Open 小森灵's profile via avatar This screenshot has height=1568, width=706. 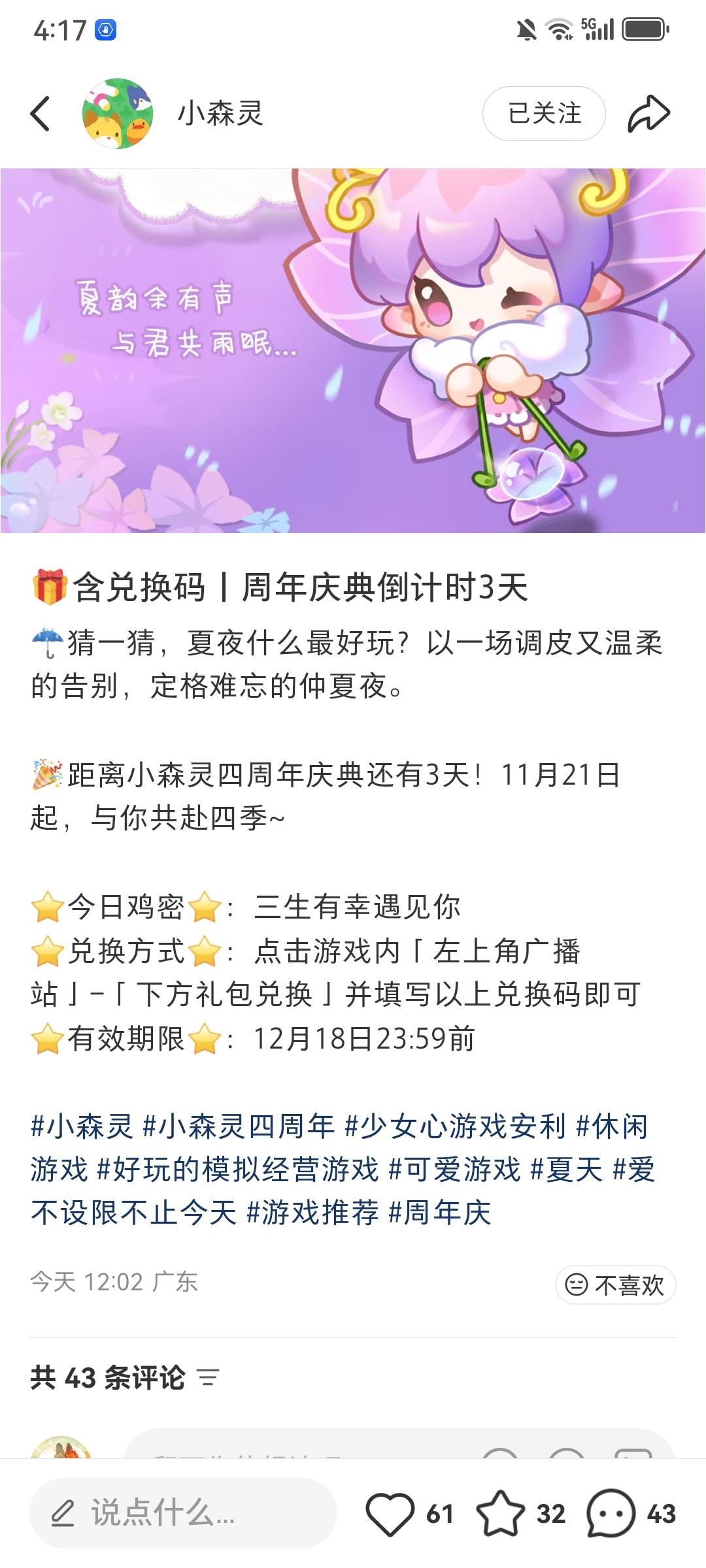pos(116,112)
